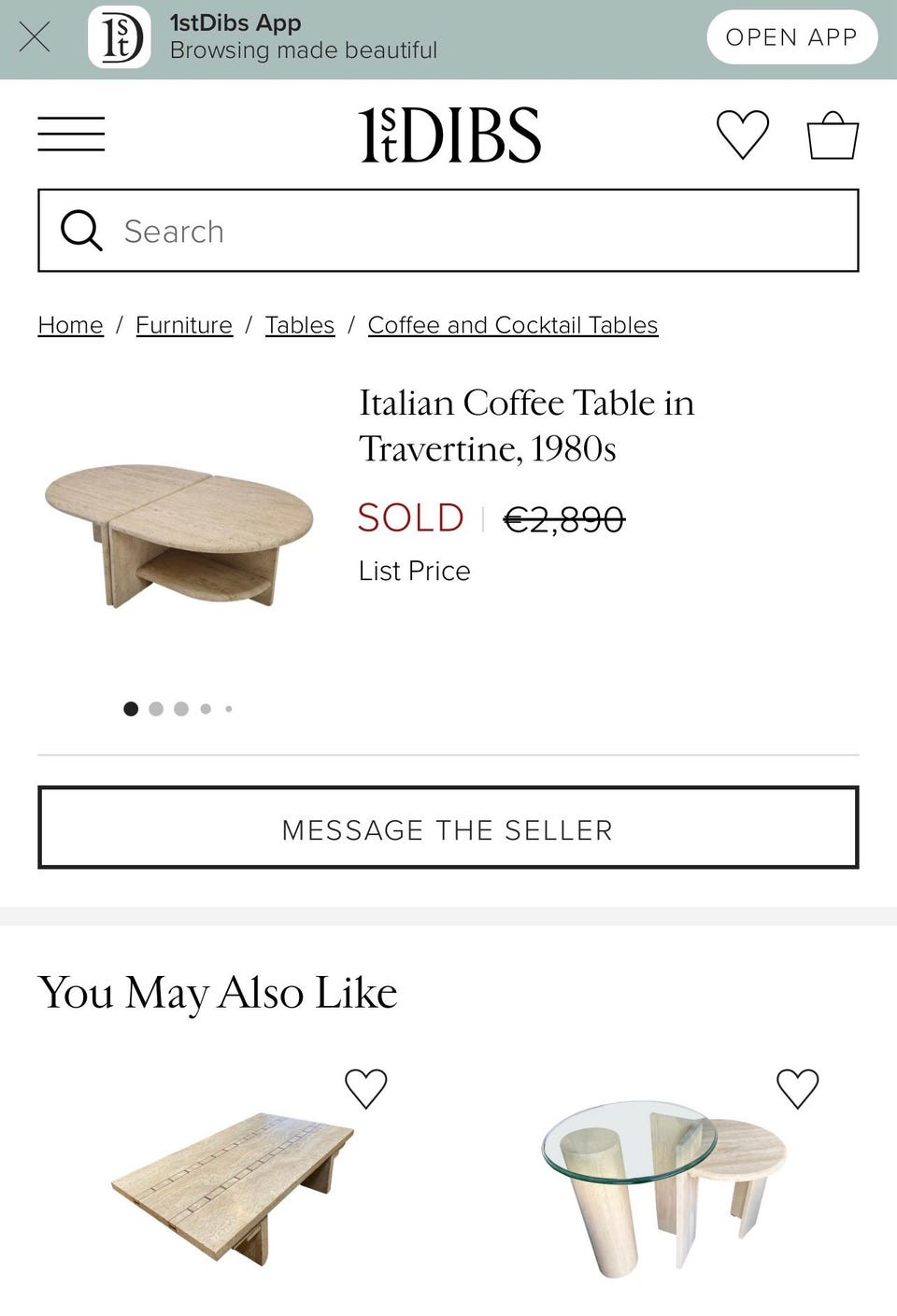
Task: Open favorites via the heart icon in header
Action: point(741,134)
